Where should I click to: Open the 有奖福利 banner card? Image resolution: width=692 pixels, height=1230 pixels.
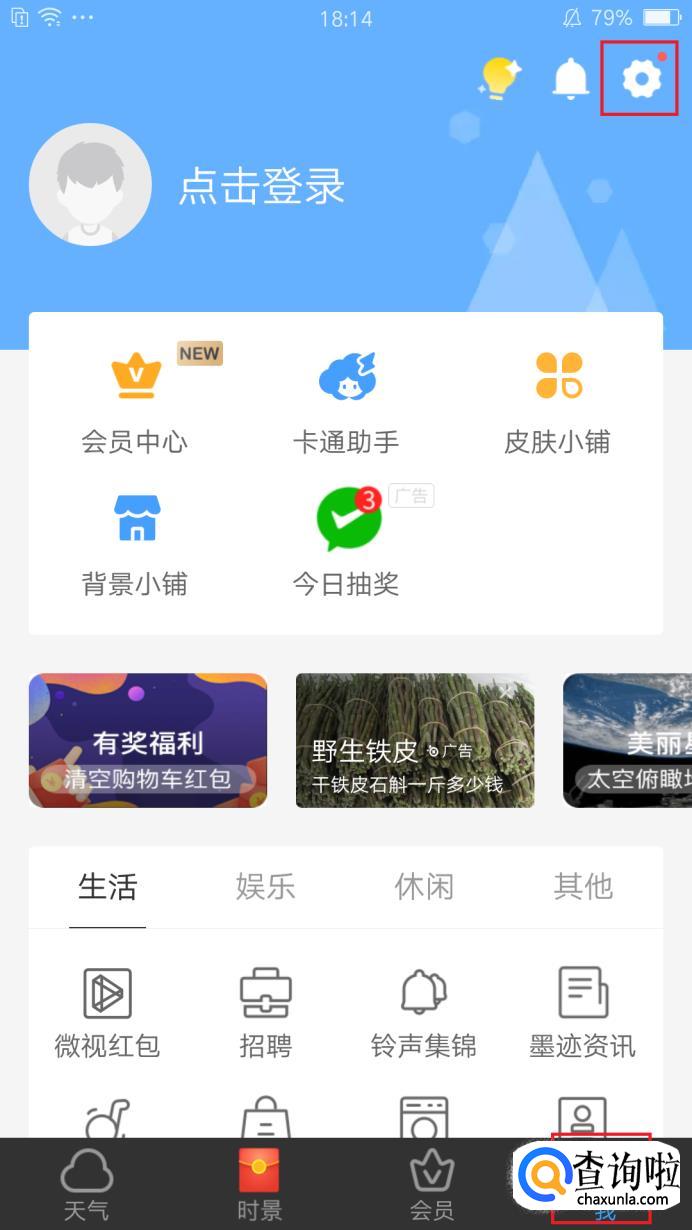[148, 740]
